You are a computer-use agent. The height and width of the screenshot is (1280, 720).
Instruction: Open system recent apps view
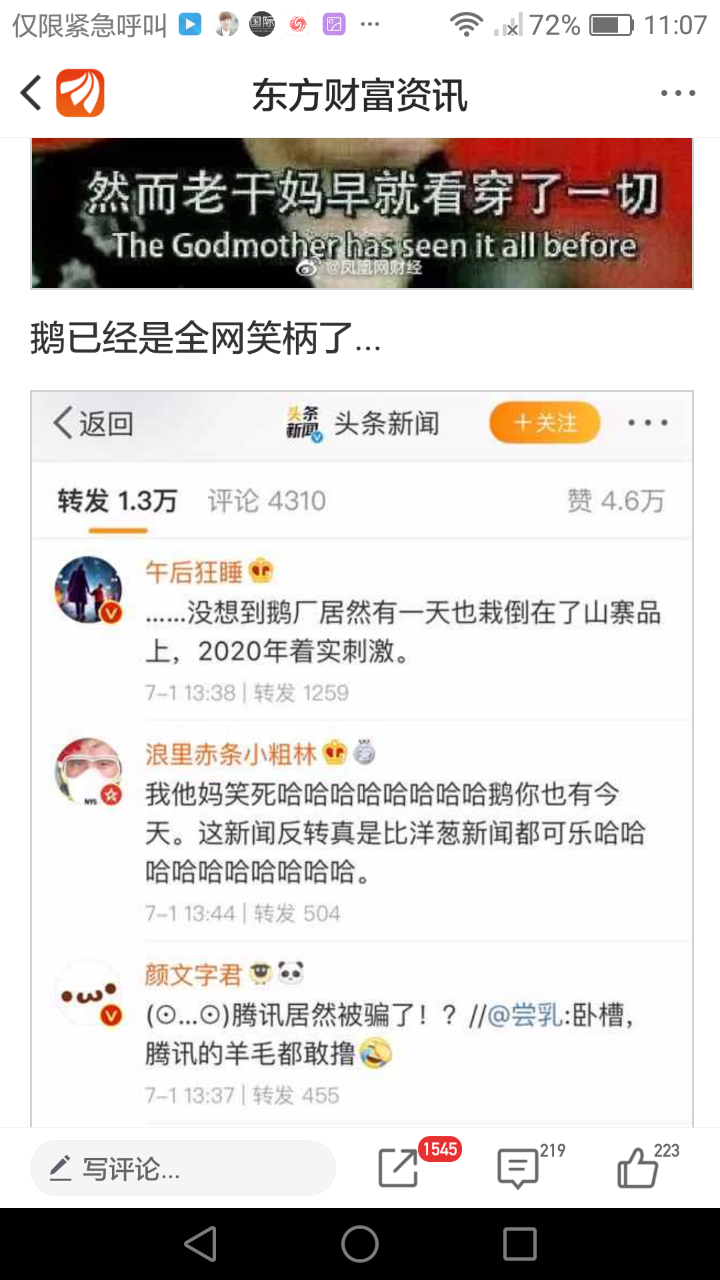[519, 1244]
